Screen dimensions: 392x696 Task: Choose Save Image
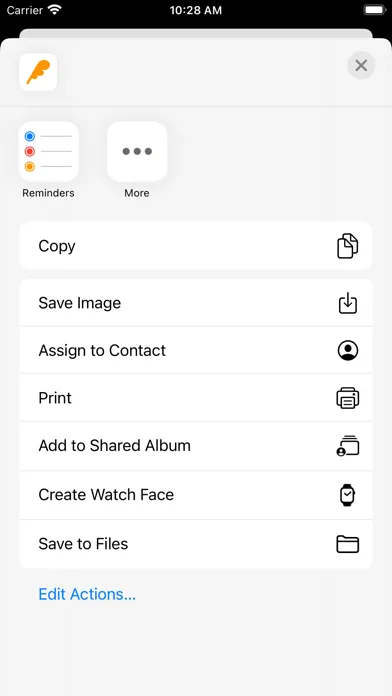point(196,303)
